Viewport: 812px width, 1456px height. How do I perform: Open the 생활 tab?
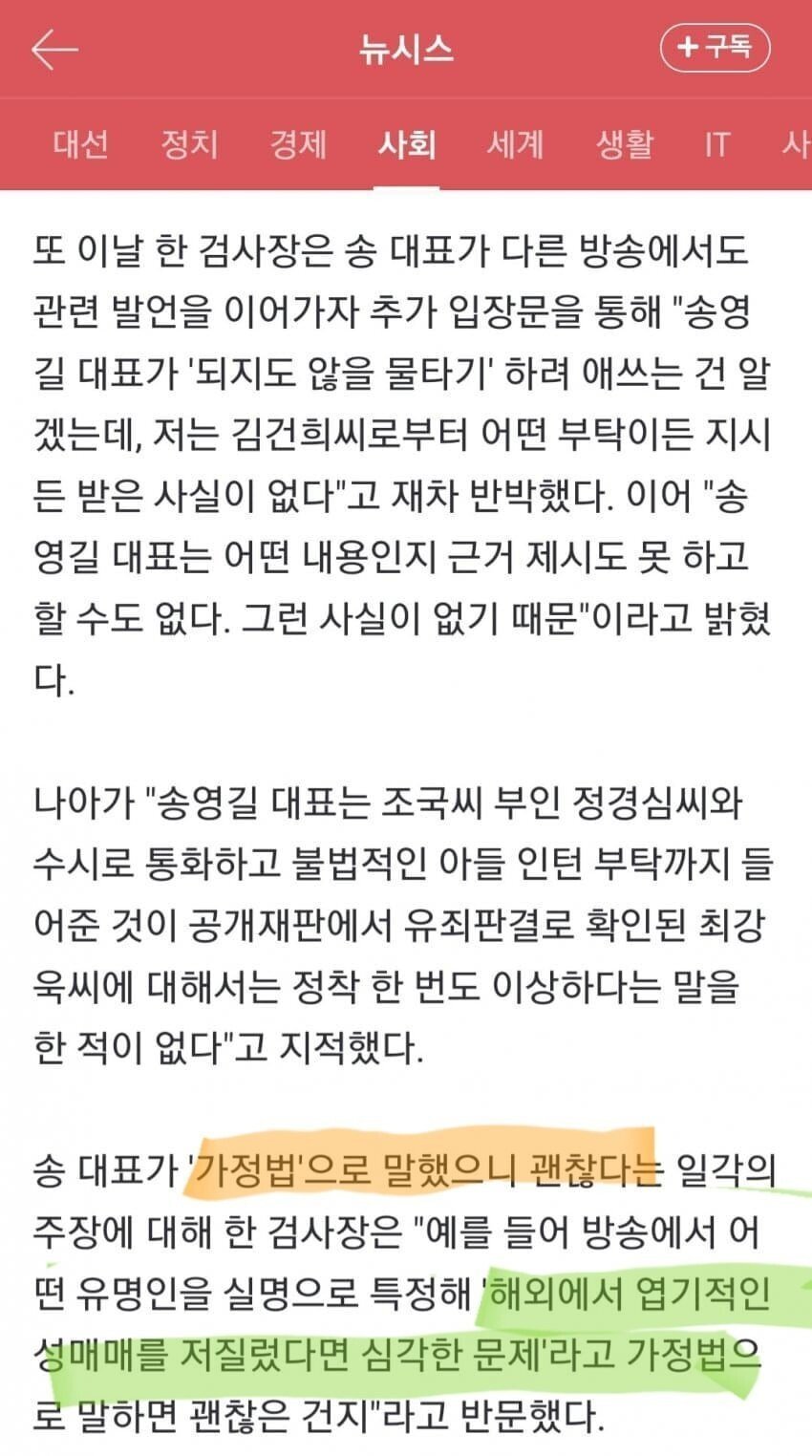[625, 144]
